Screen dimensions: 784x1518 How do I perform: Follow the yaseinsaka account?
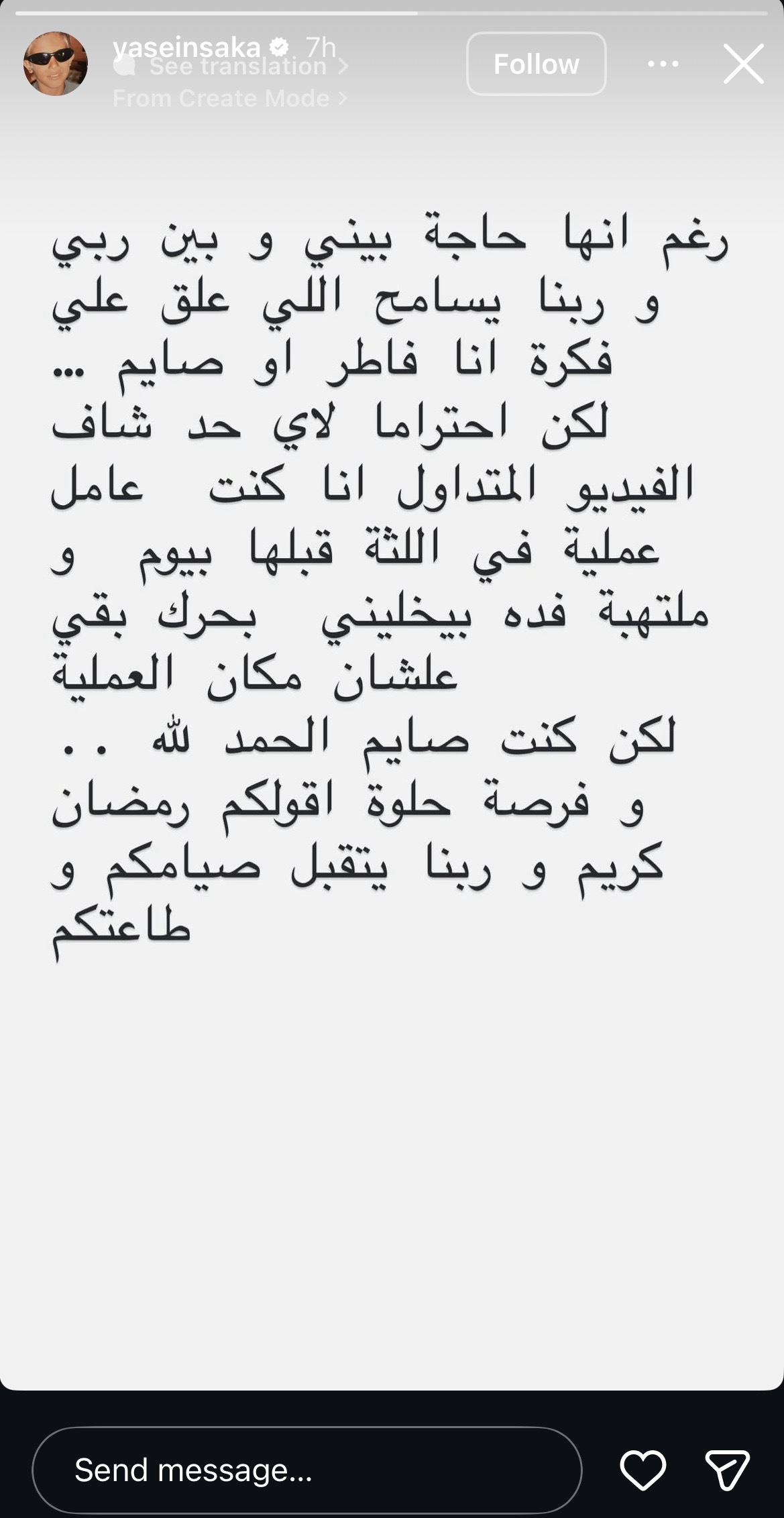(x=536, y=64)
